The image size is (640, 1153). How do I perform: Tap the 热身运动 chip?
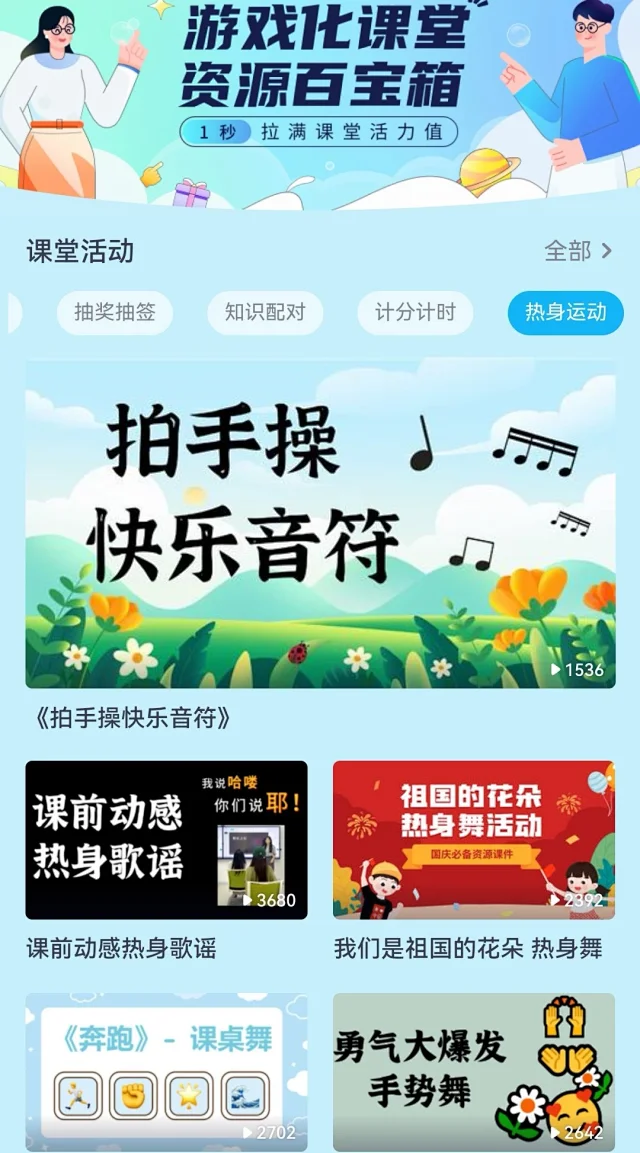point(566,313)
